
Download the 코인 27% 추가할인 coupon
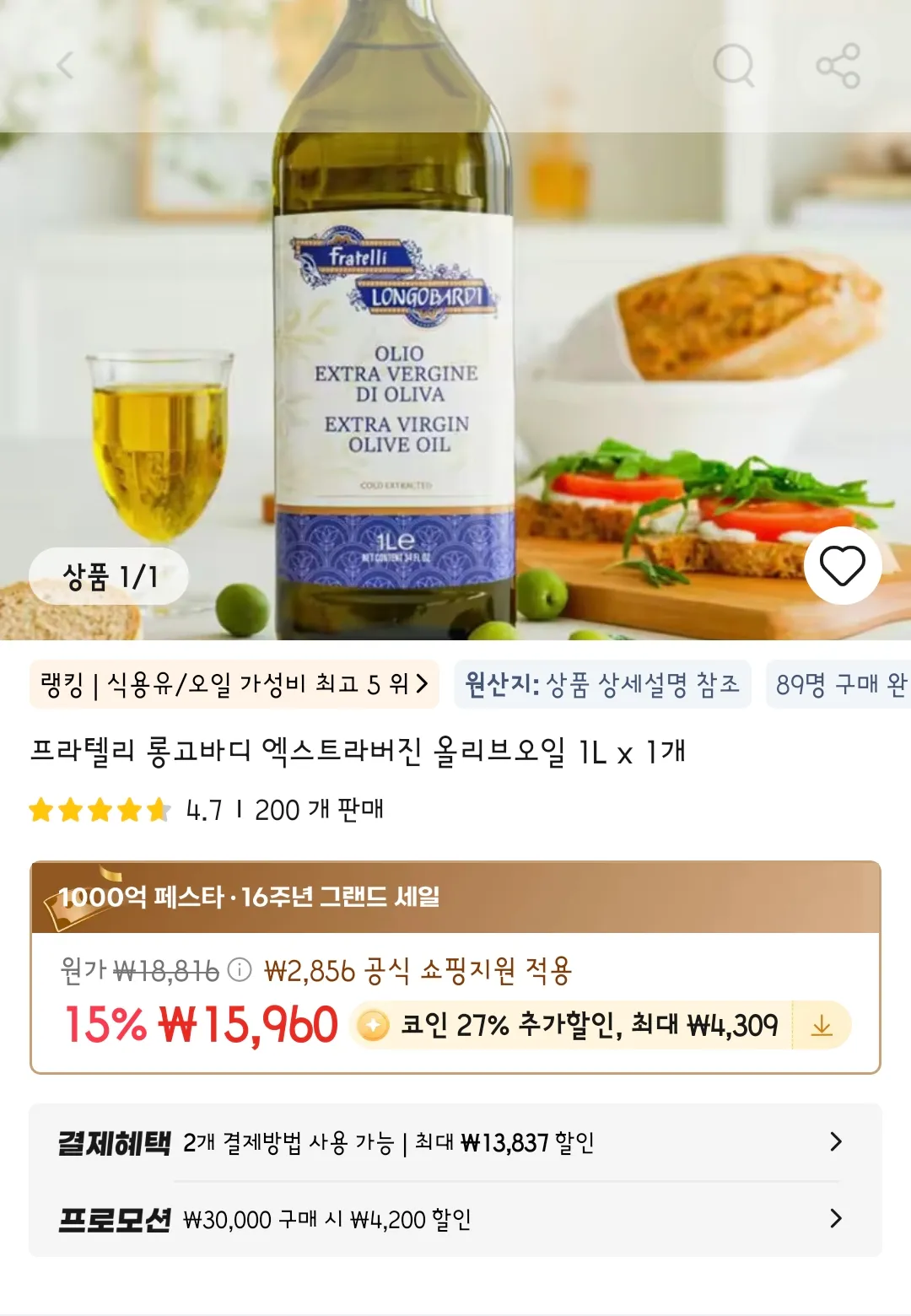point(822,1026)
